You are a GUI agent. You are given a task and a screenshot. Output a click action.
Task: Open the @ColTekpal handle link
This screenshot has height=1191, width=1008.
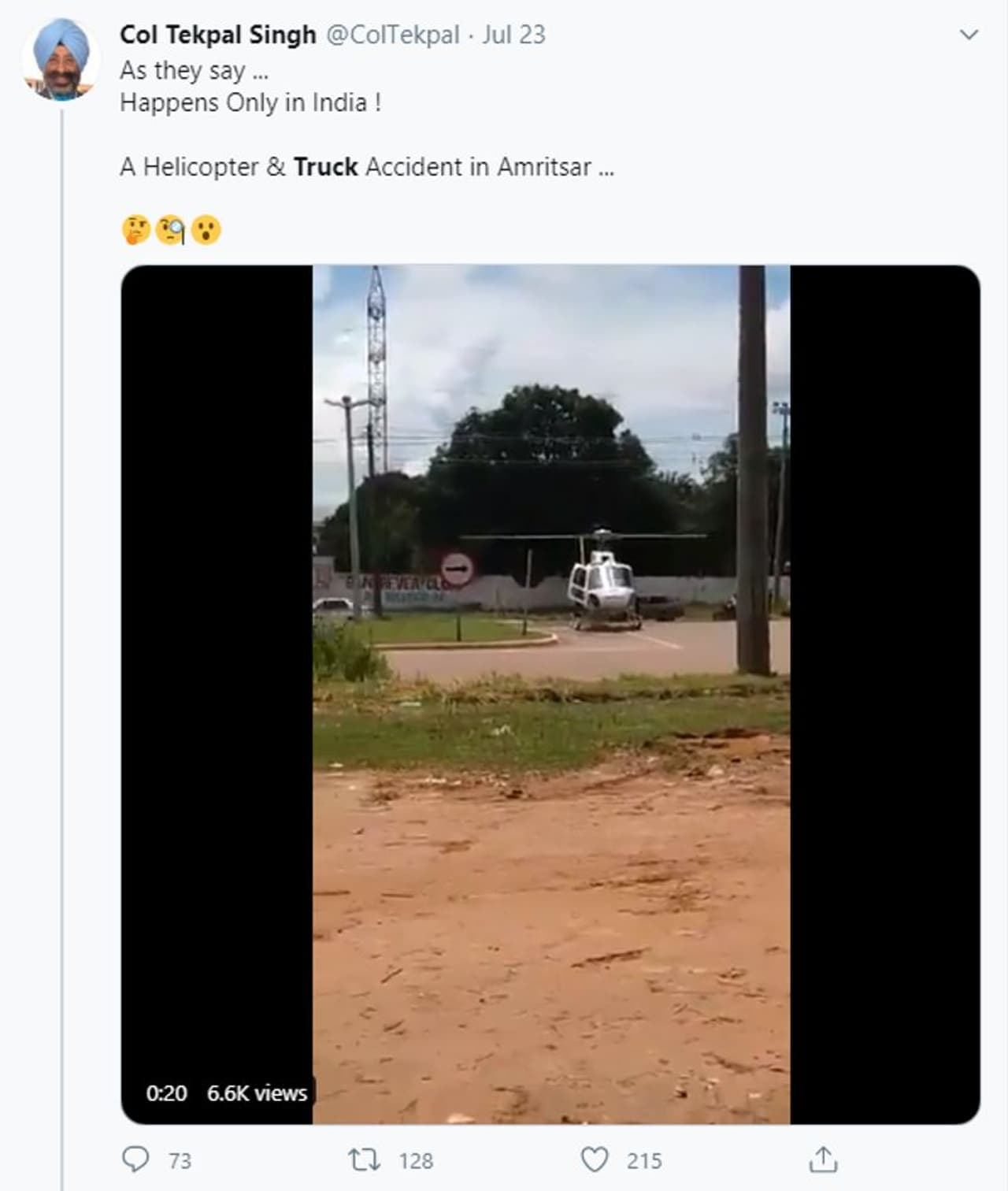coord(391,35)
